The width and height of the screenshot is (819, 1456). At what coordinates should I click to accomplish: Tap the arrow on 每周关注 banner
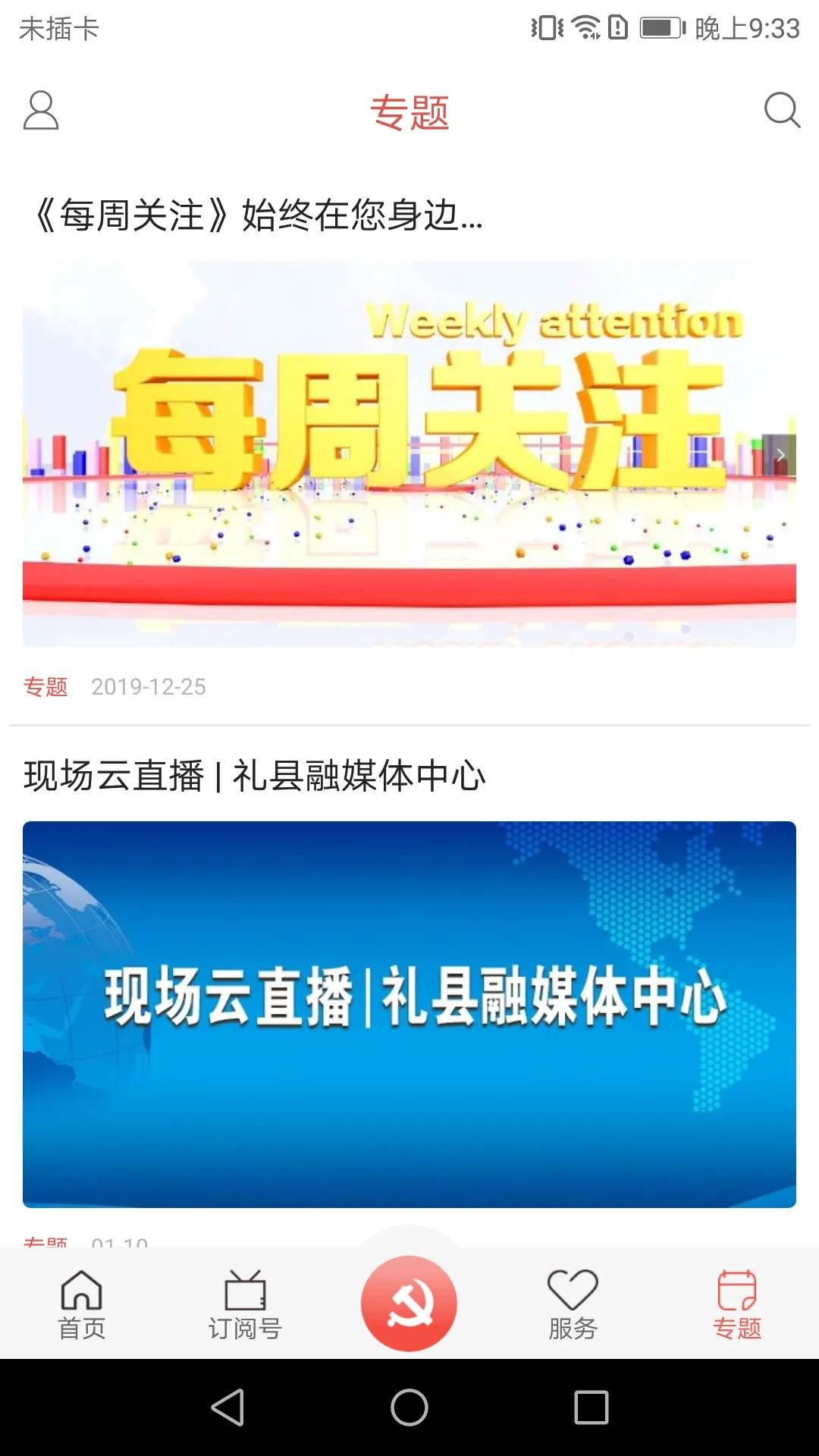pos(780,455)
